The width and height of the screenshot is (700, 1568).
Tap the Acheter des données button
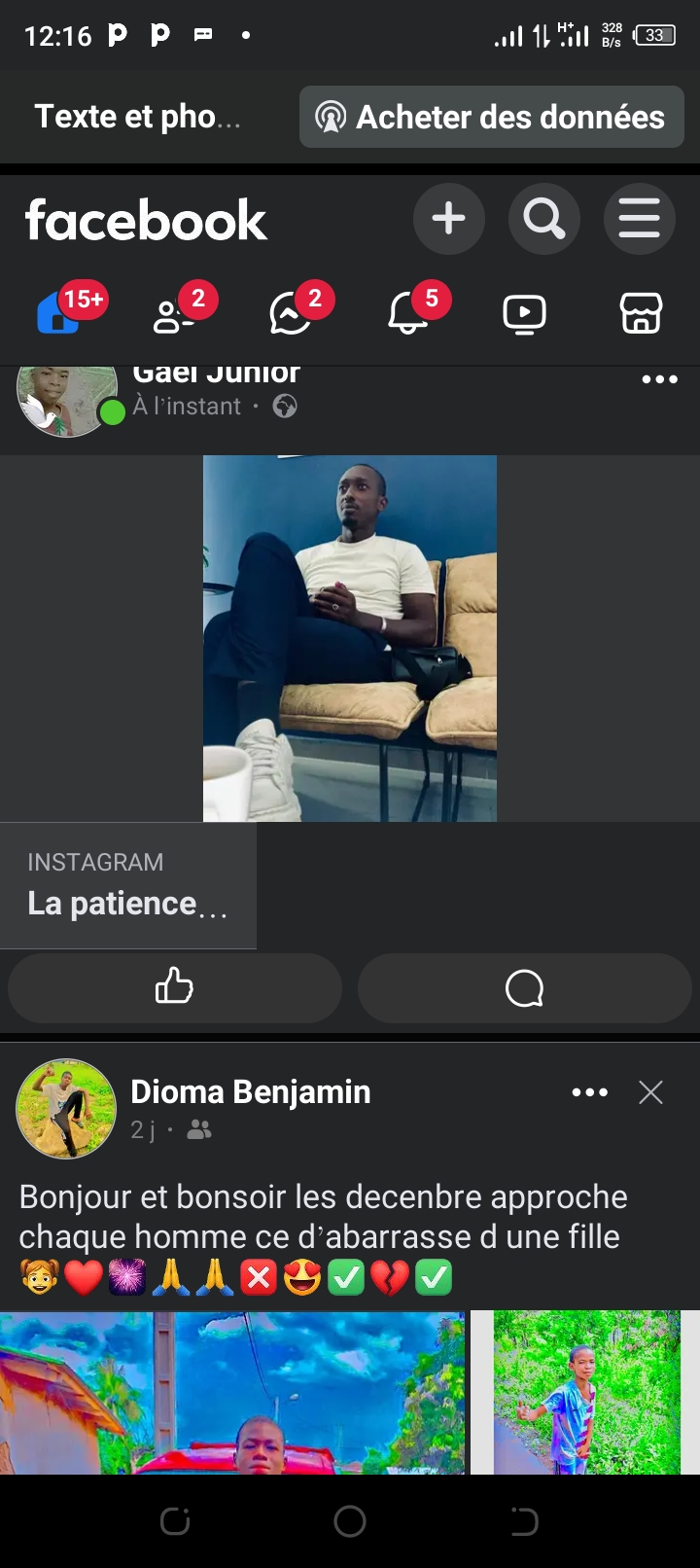click(x=491, y=117)
